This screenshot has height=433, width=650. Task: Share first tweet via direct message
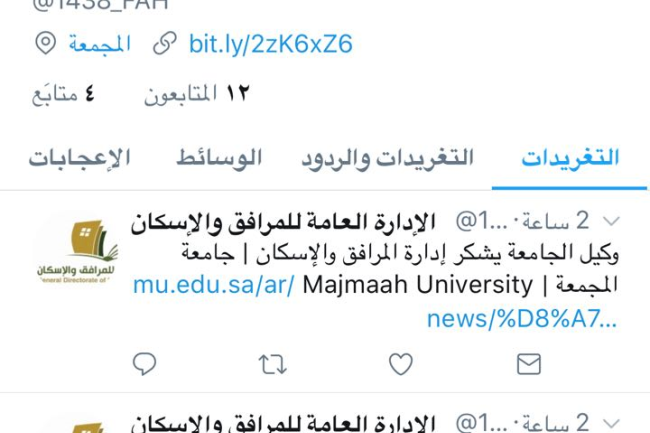[529, 364]
